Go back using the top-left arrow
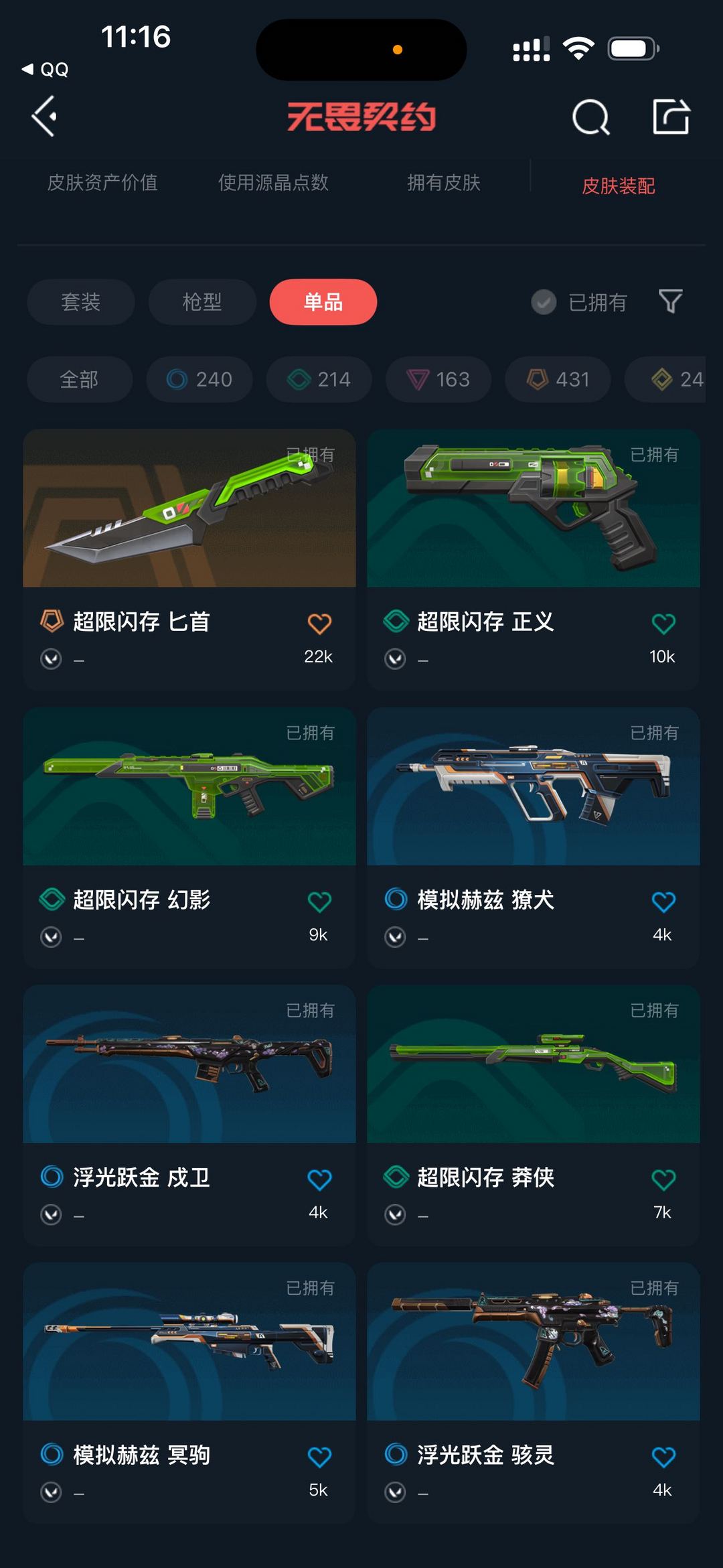Image resolution: width=723 pixels, height=1568 pixels. [x=44, y=117]
